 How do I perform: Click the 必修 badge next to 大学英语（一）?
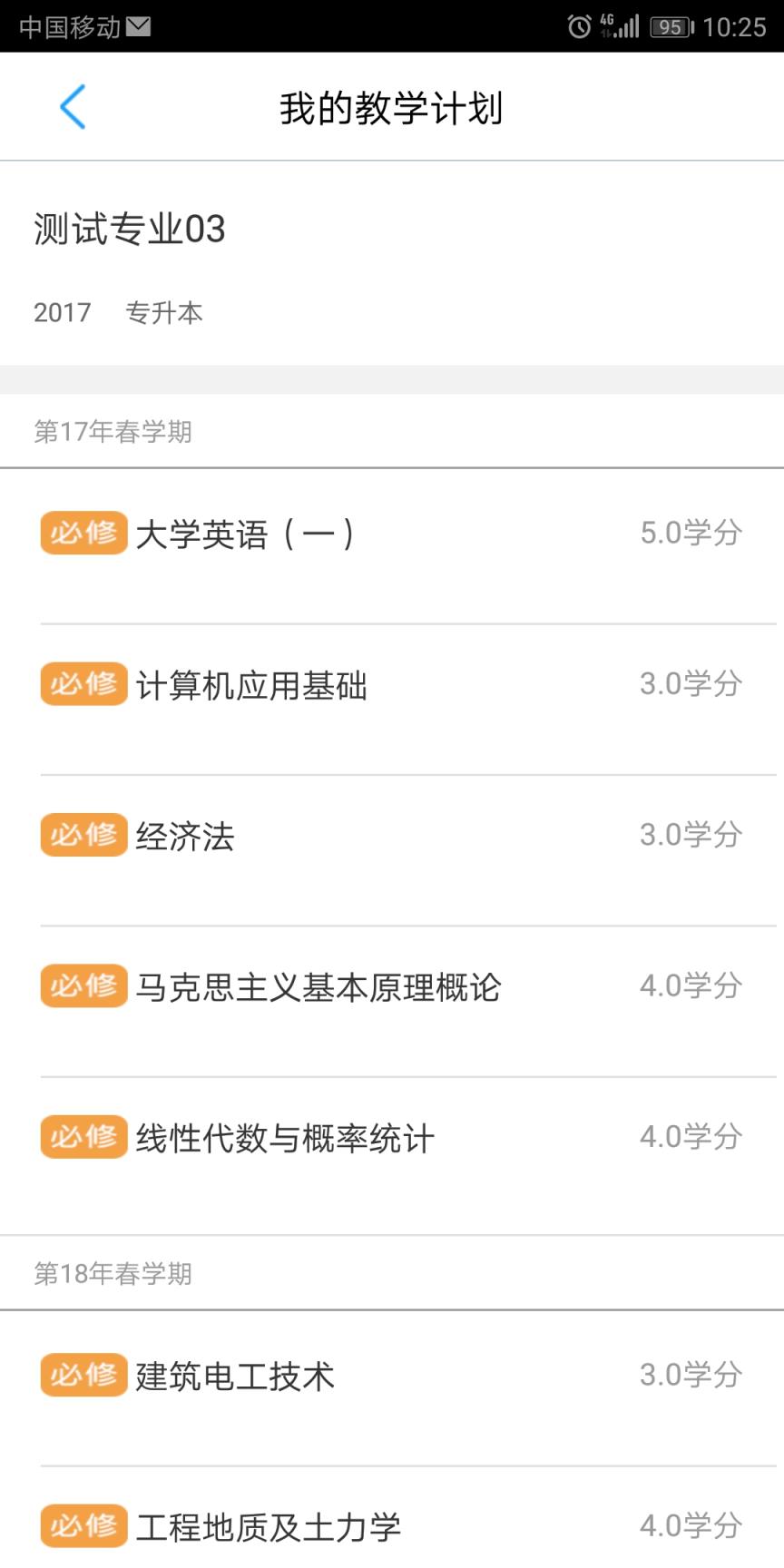click(83, 534)
